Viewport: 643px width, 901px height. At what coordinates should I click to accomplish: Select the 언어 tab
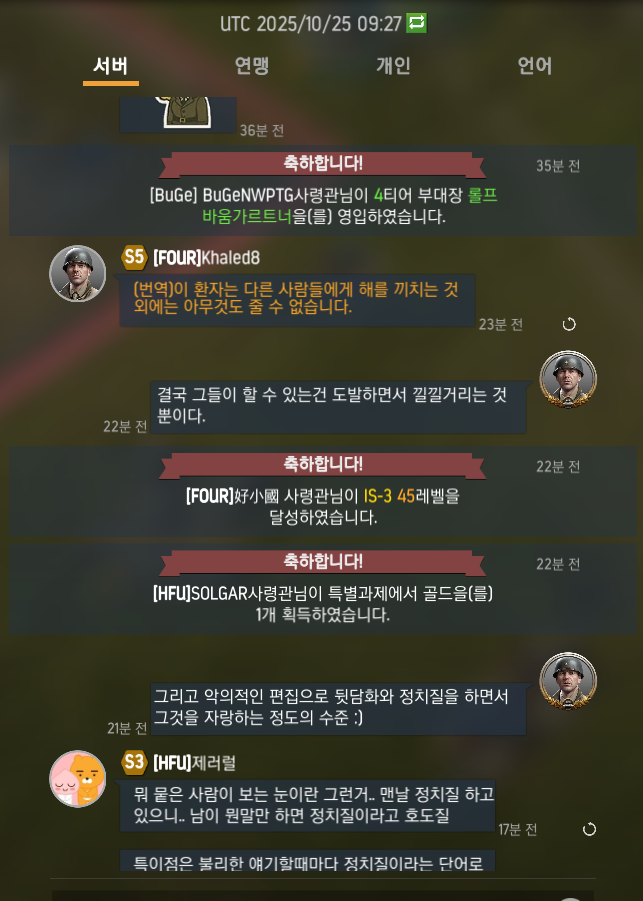(534, 66)
